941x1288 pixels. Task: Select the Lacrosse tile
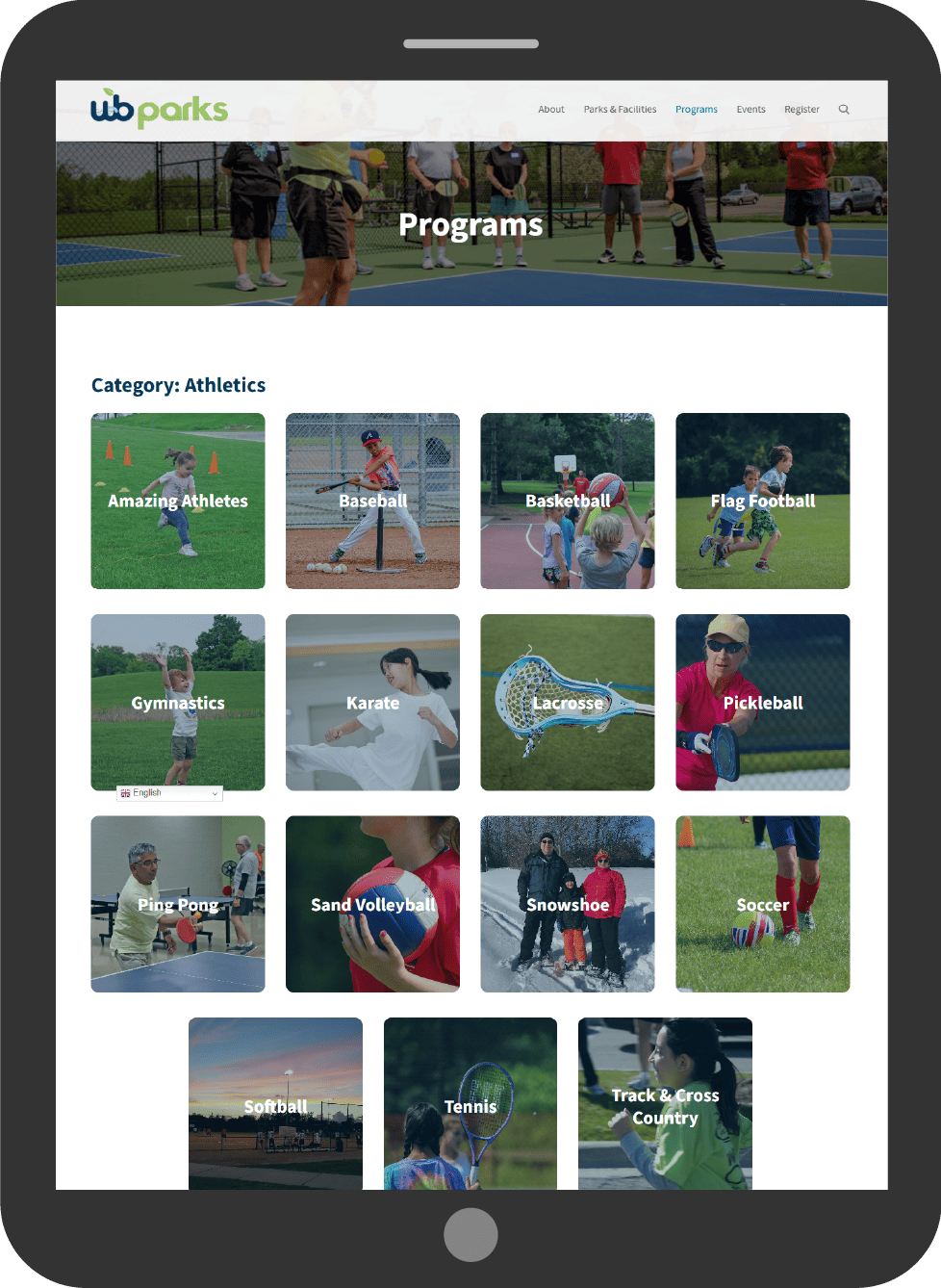pos(568,703)
